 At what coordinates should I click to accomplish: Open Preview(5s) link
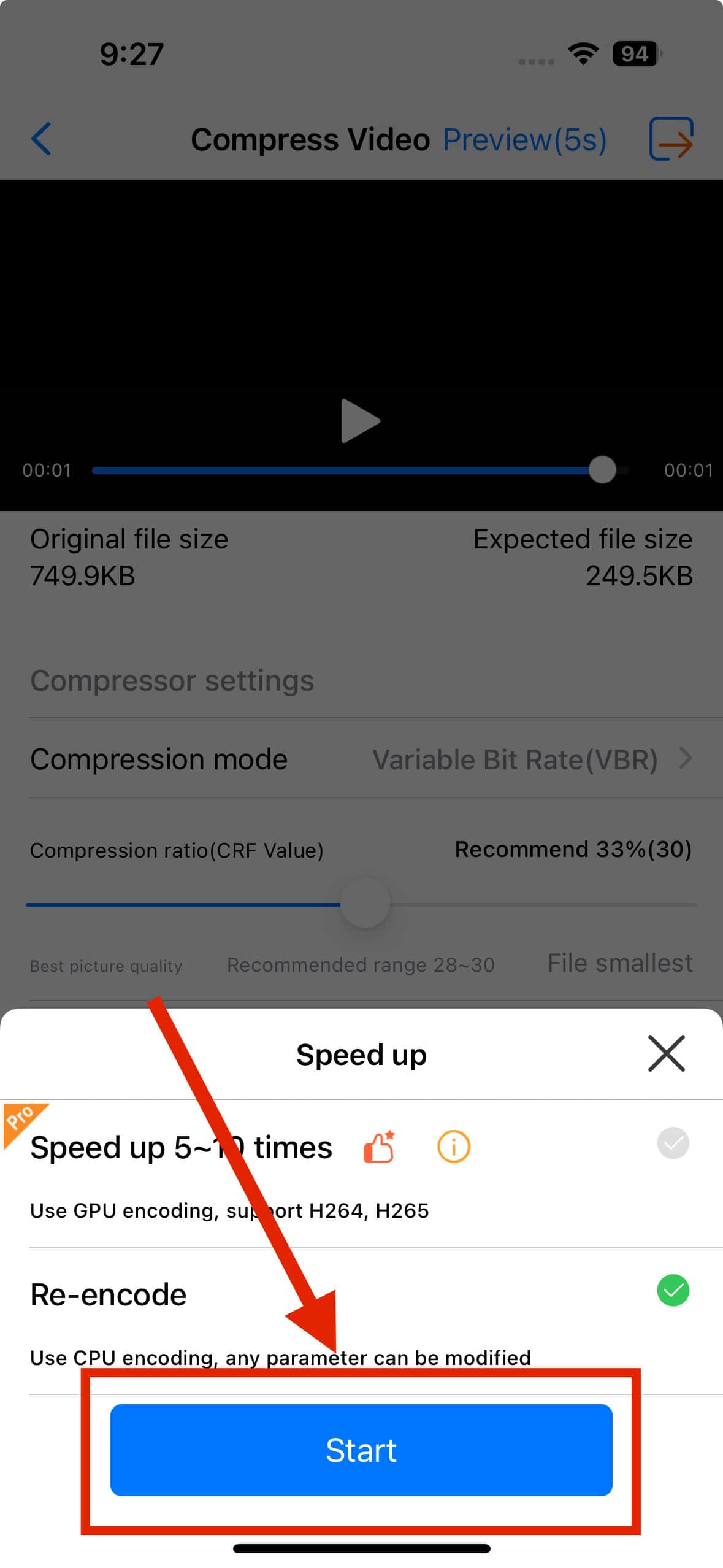524,140
